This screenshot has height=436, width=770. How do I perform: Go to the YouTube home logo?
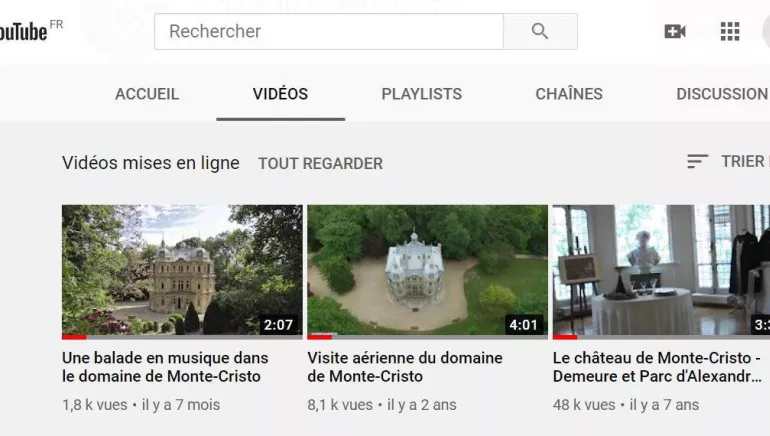click(25, 31)
